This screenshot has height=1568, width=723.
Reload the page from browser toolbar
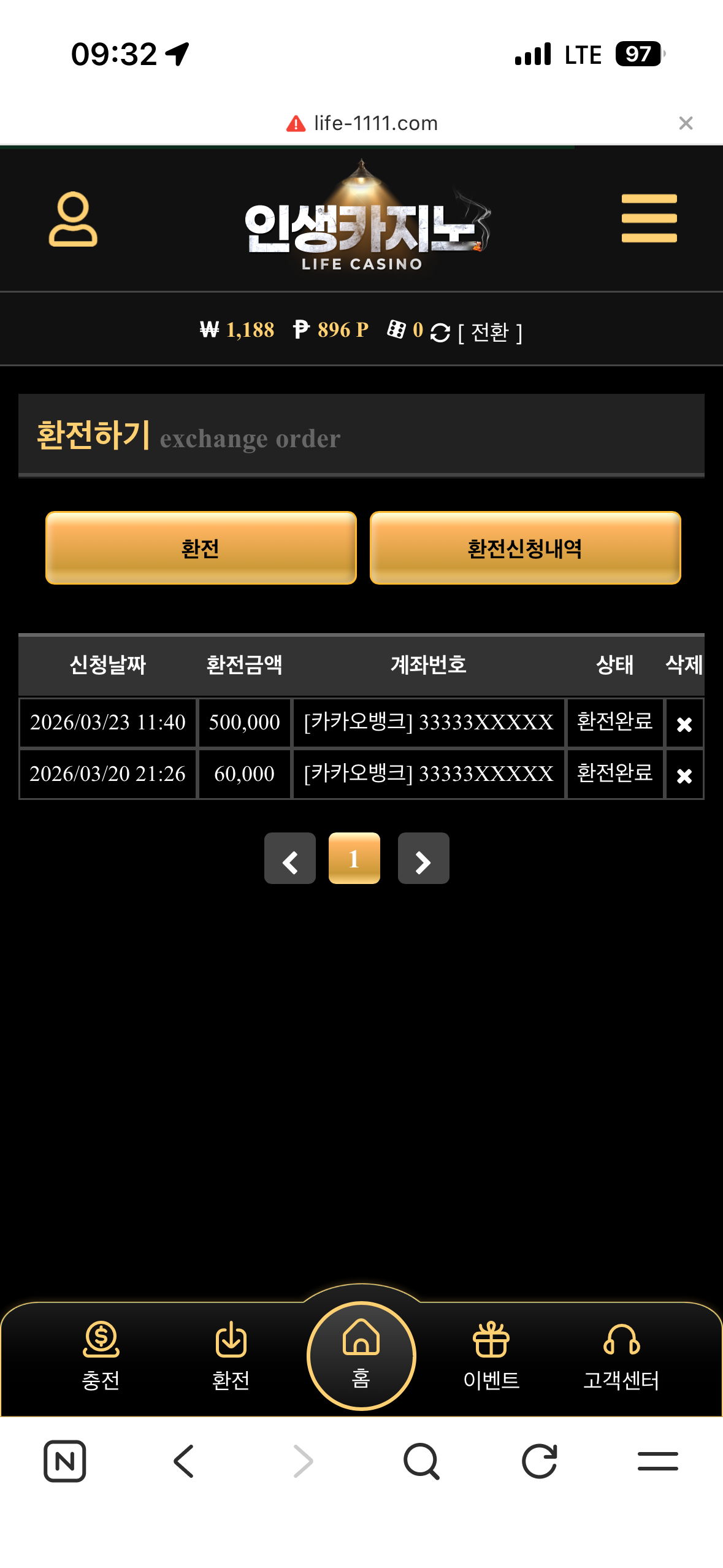tap(540, 1461)
